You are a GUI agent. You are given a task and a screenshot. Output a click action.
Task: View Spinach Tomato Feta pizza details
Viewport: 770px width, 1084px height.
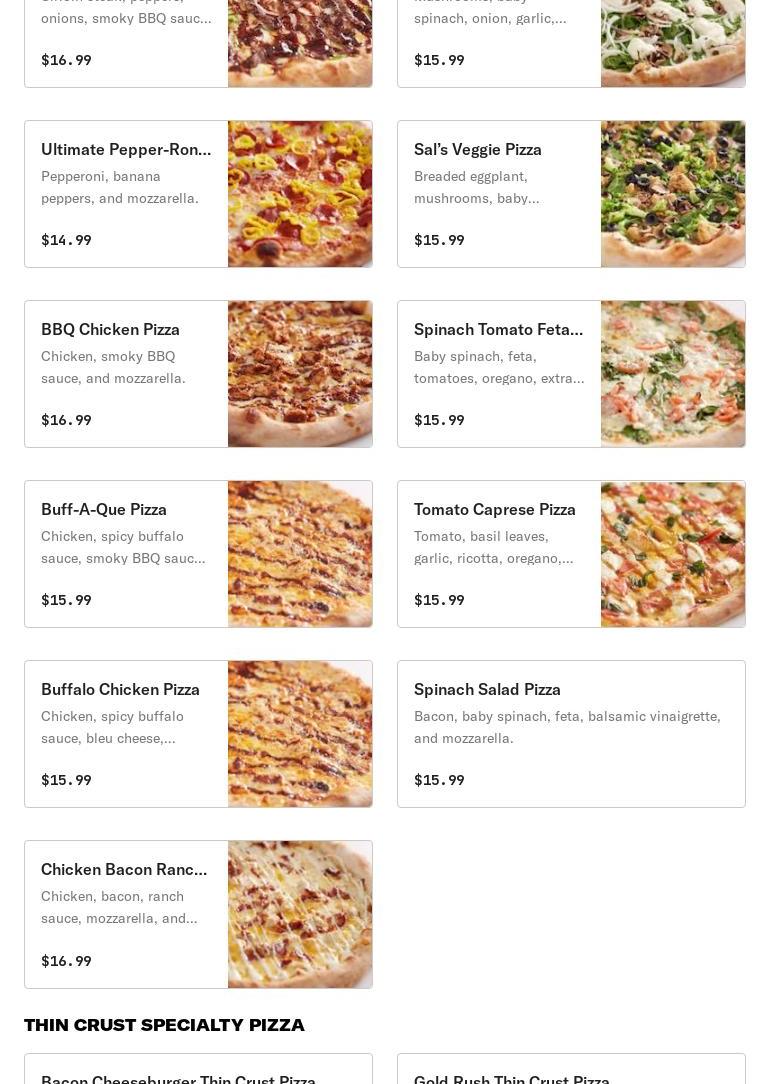coord(571,374)
